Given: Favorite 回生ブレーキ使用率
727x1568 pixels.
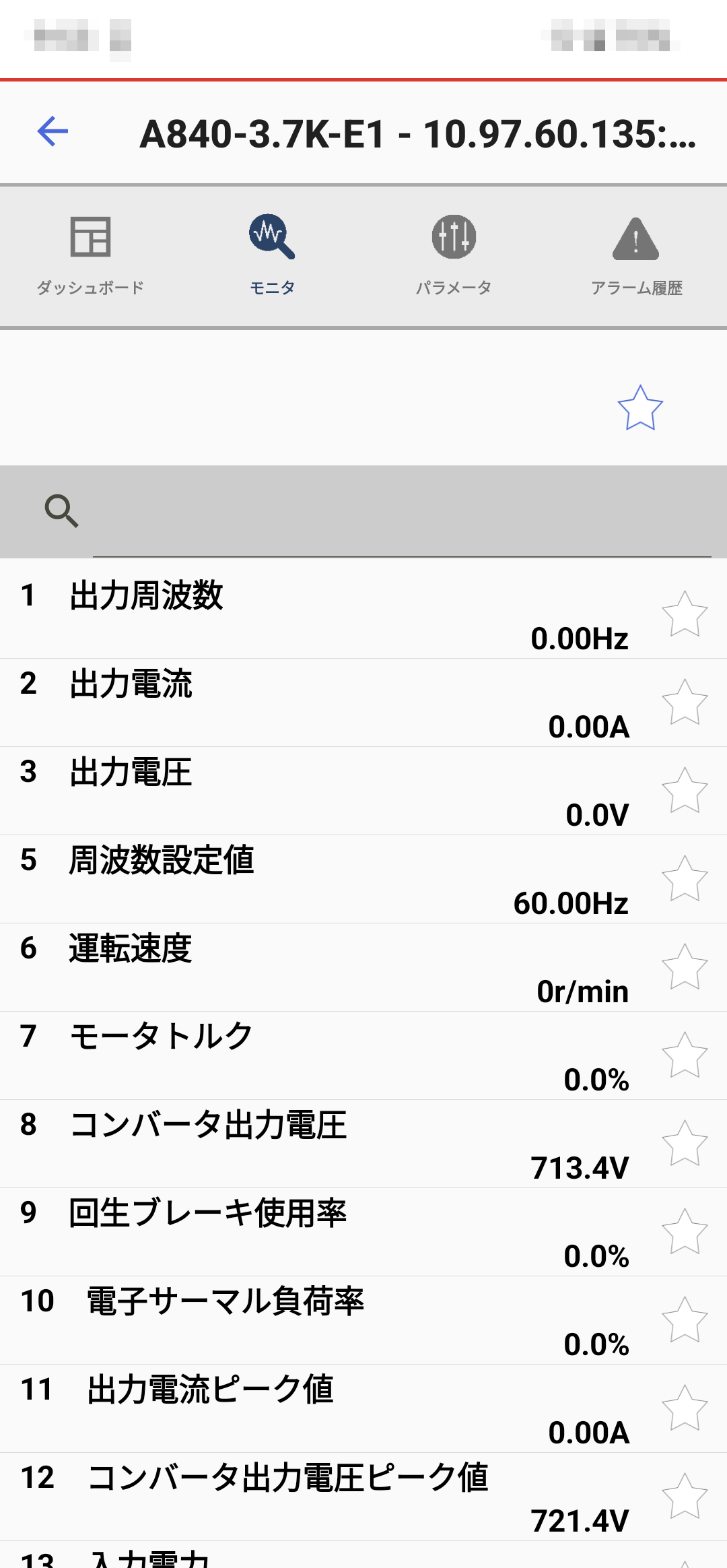Looking at the screenshot, I should 685,1232.
